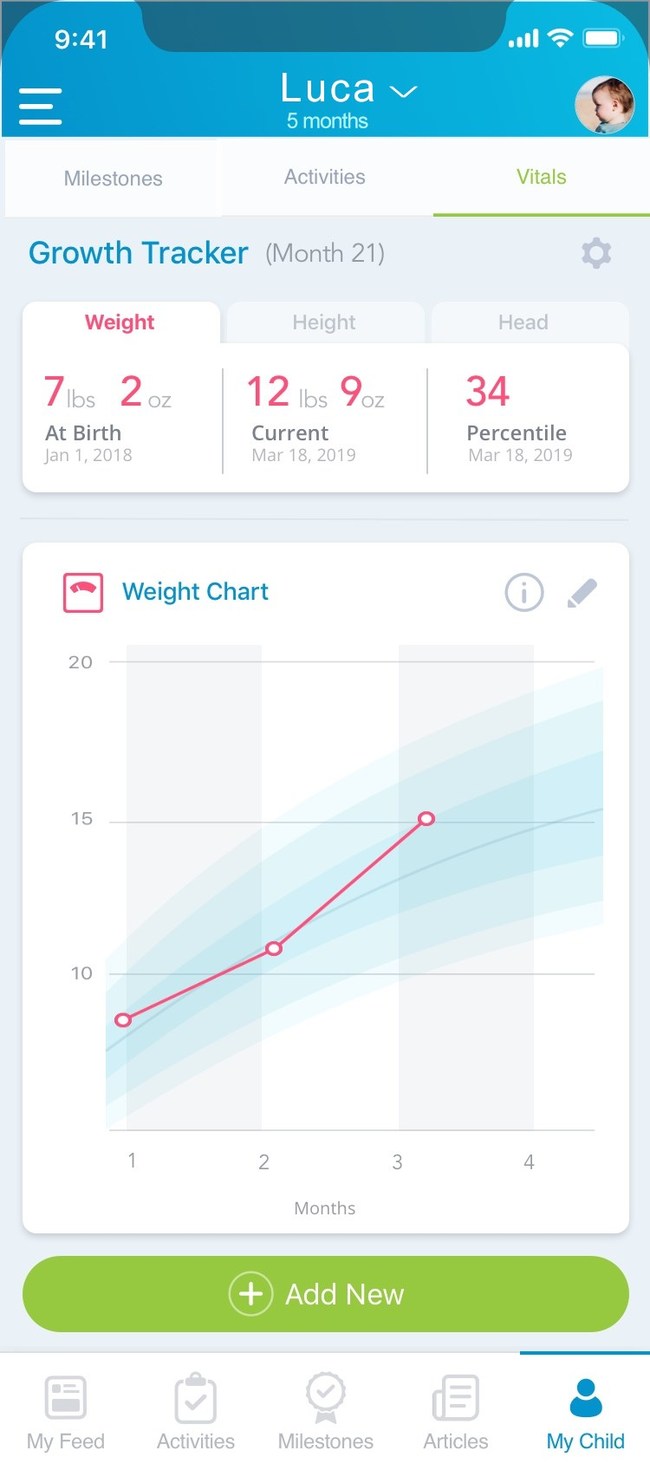Select the Vitals tab
This screenshot has width=650, height=1470.
point(541,177)
